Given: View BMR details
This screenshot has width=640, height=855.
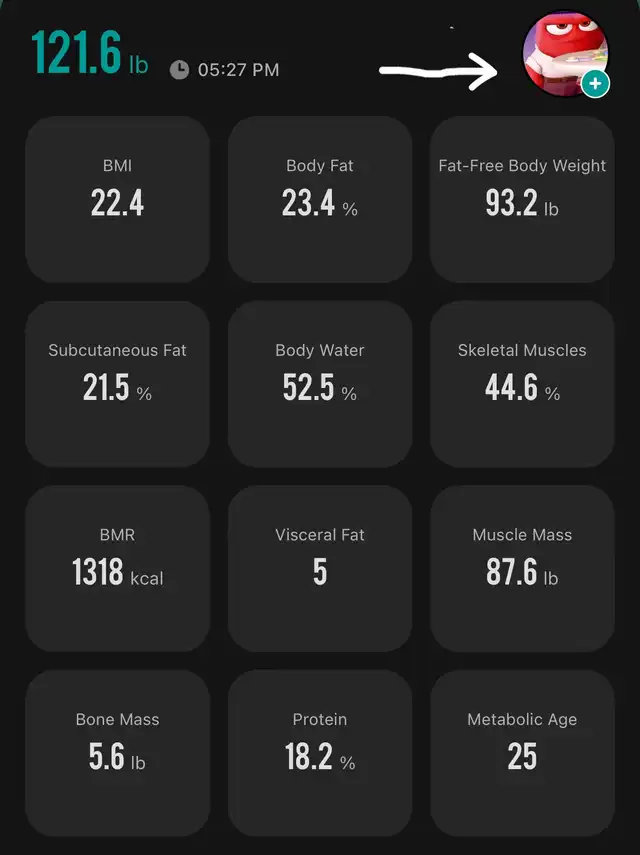Looking at the screenshot, I should pos(118,569).
